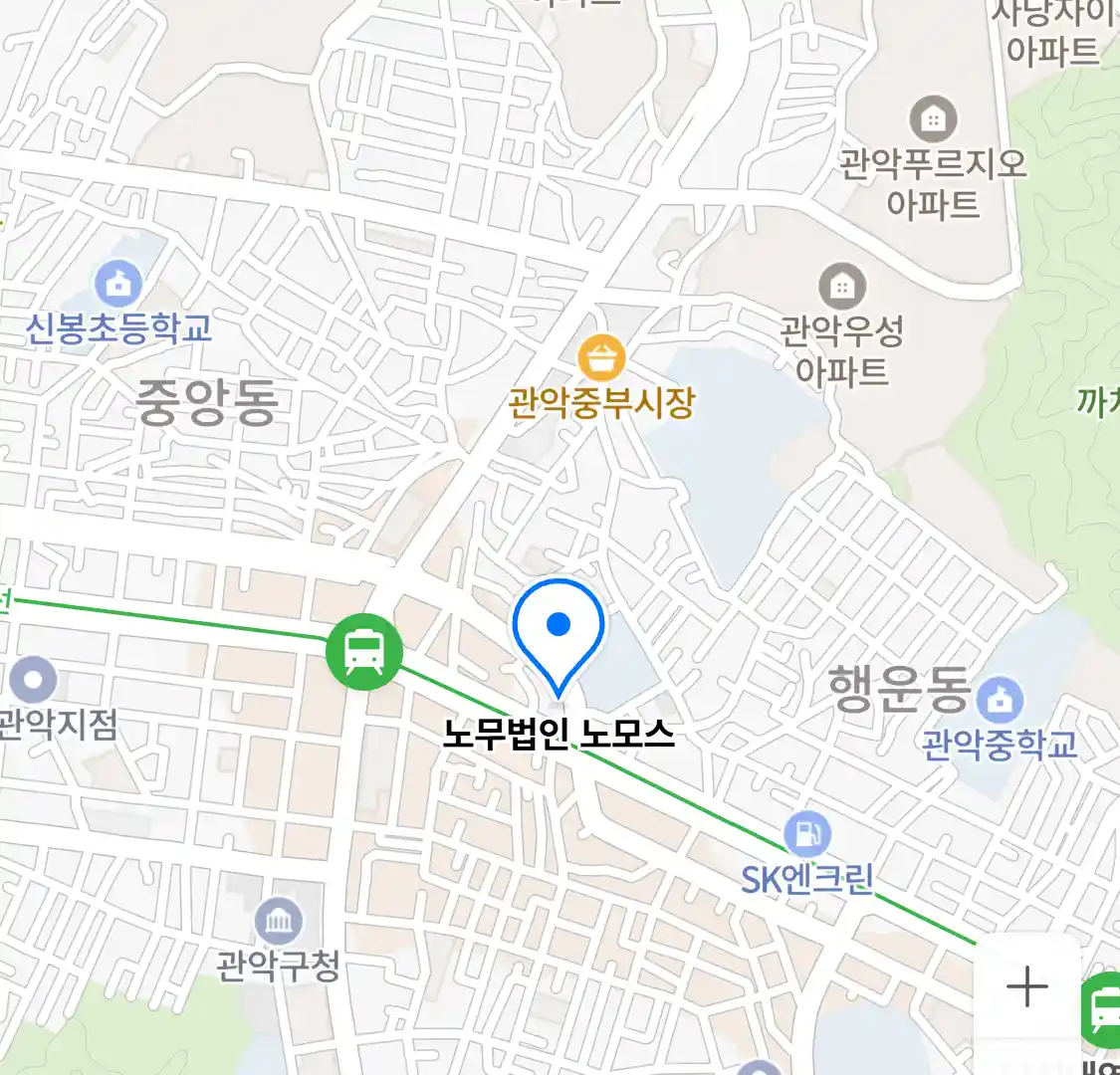
Task: Open the 관악푸르지오아파트 apartment marker
Action: (x=933, y=120)
